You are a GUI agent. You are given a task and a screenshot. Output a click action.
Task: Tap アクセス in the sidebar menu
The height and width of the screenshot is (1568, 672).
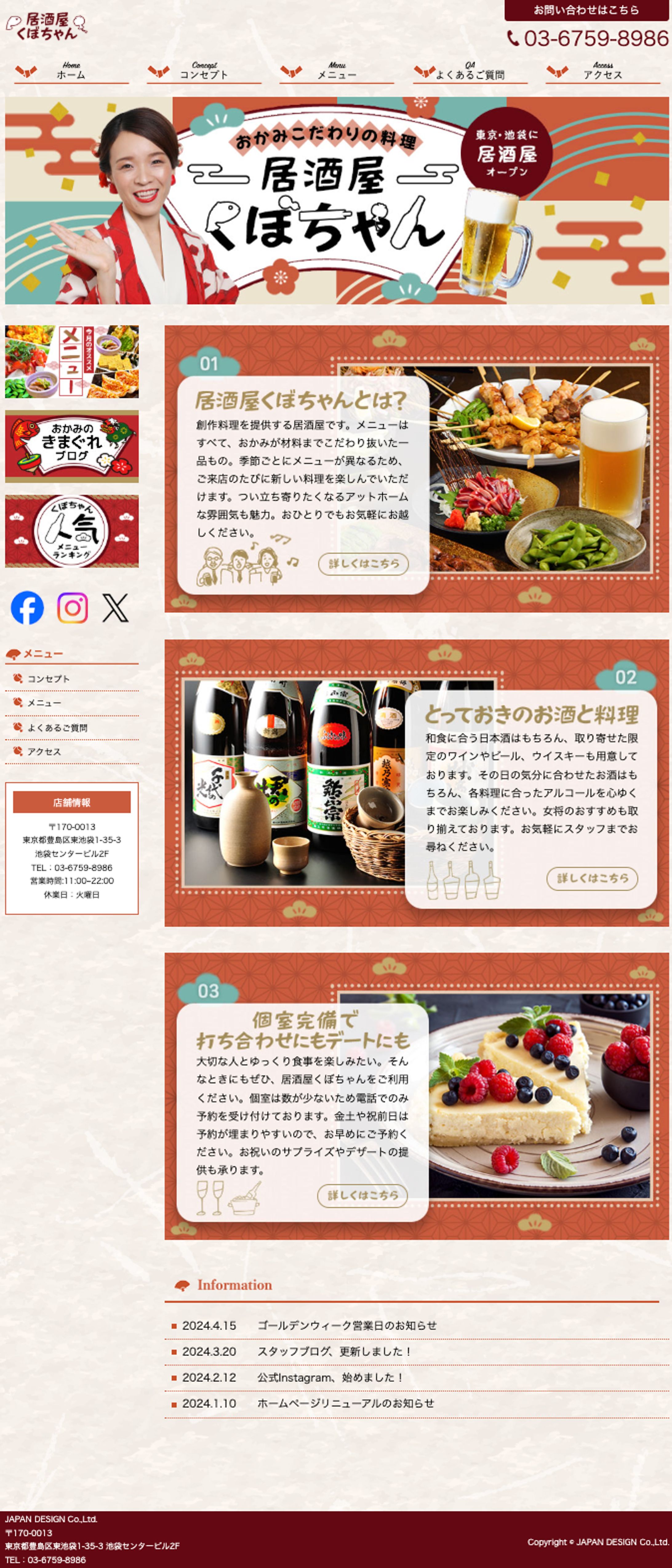click(x=44, y=752)
